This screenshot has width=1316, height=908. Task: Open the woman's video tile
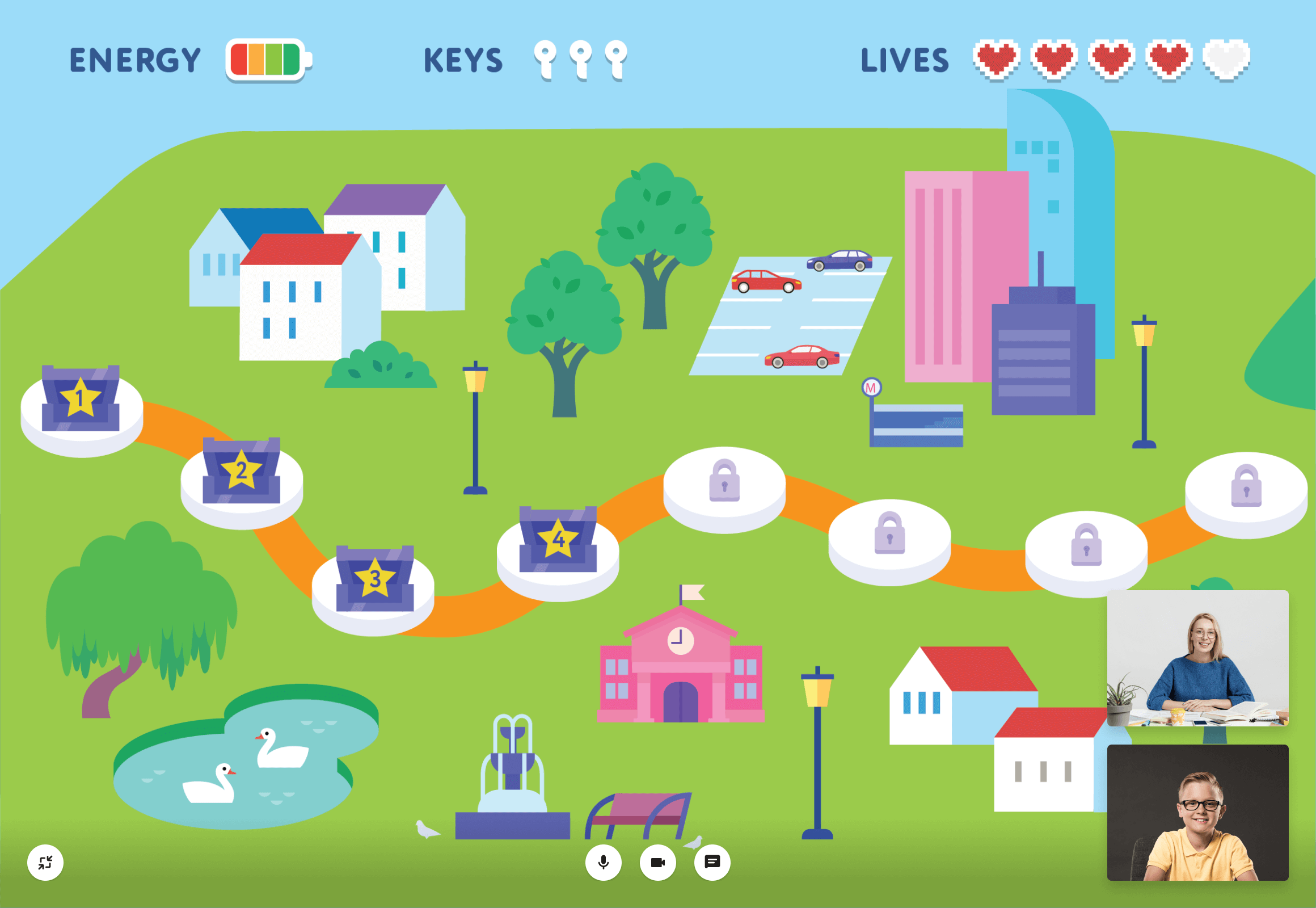click(x=1197, y=658)
